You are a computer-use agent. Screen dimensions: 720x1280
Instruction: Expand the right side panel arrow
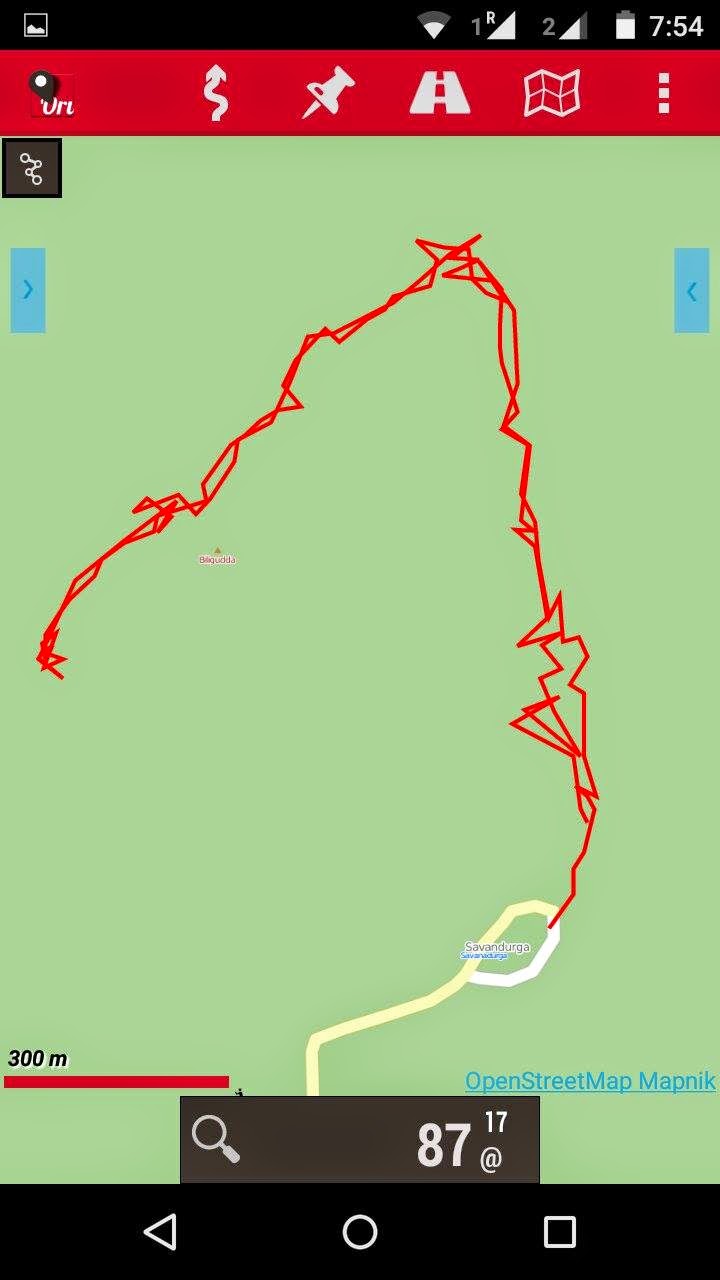(x=691, y=290)
